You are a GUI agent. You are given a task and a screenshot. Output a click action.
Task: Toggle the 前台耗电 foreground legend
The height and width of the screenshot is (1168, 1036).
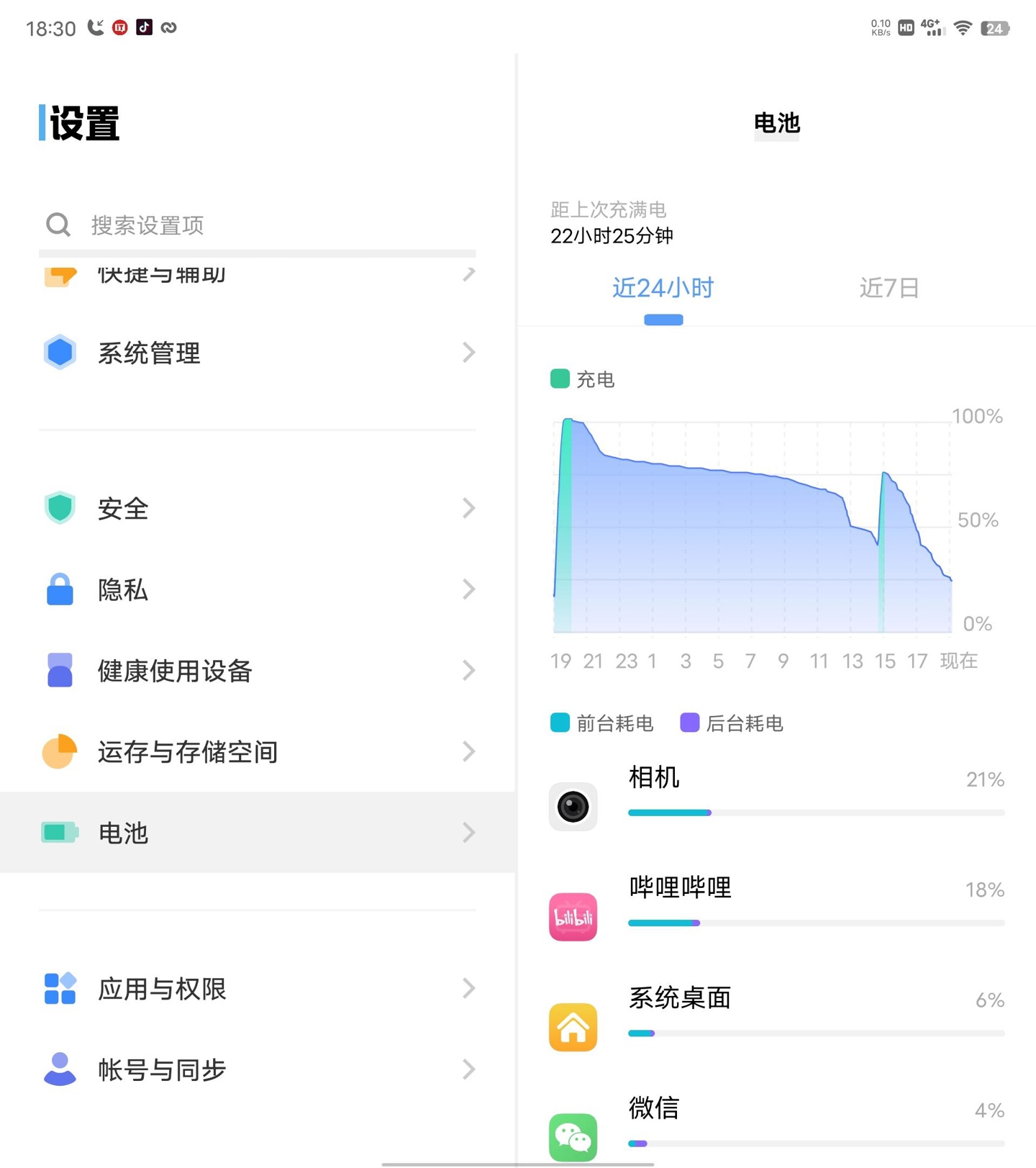click(x=601, y=723)
